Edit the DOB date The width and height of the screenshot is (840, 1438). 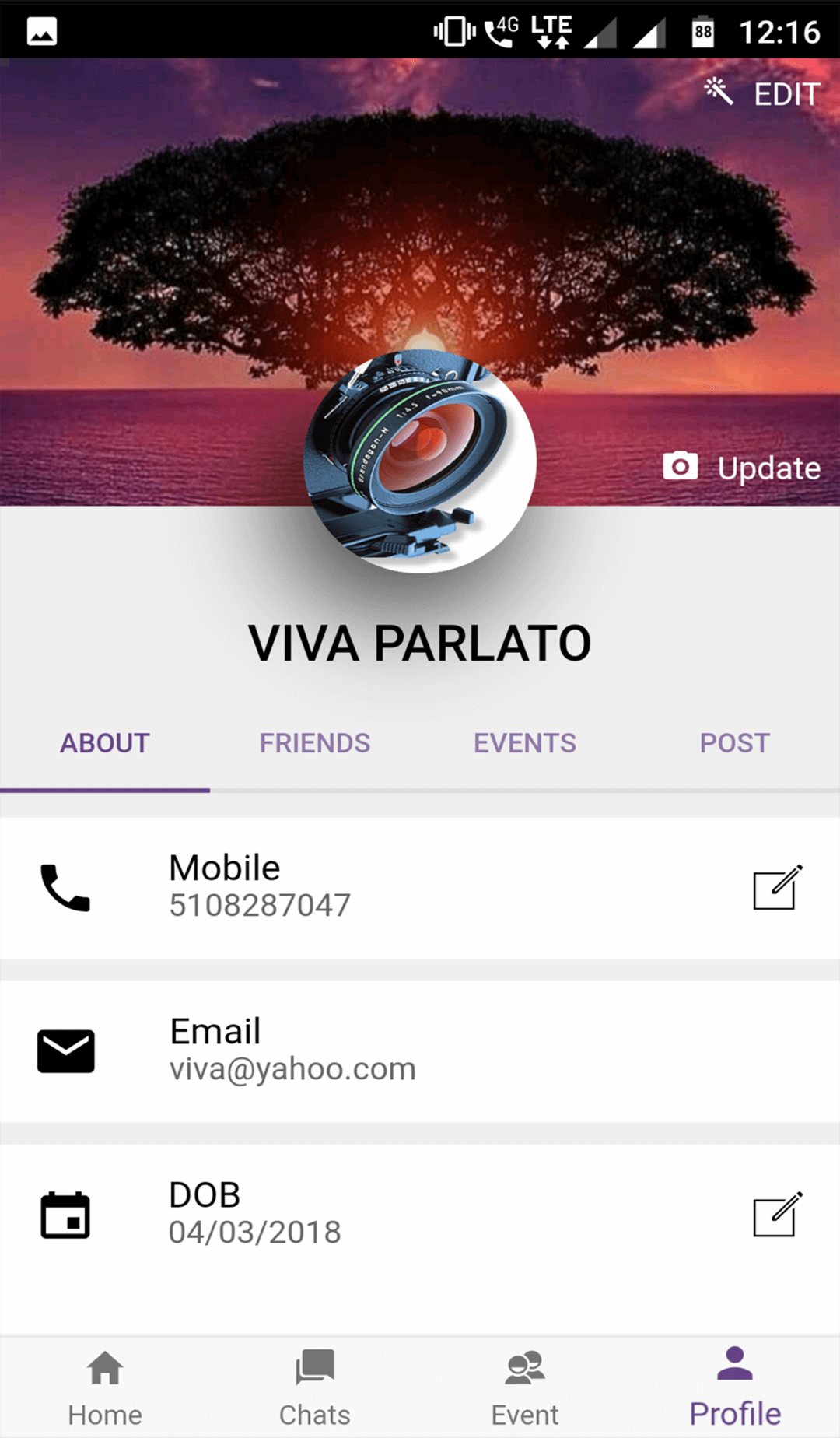(x=777, y=1215)
